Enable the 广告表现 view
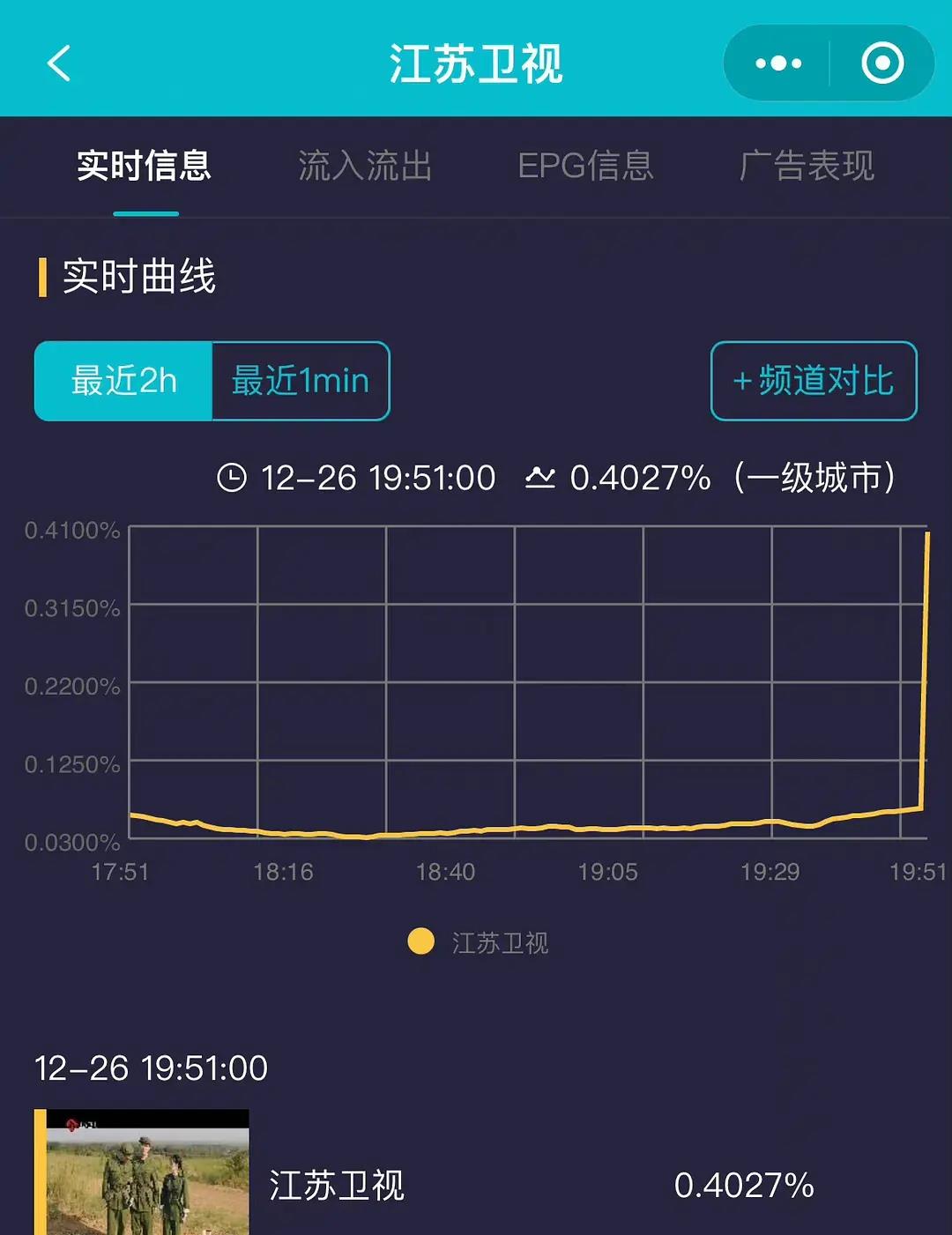Image resolution: width=952 pixels, height=1235 pixels. (807, 167)
